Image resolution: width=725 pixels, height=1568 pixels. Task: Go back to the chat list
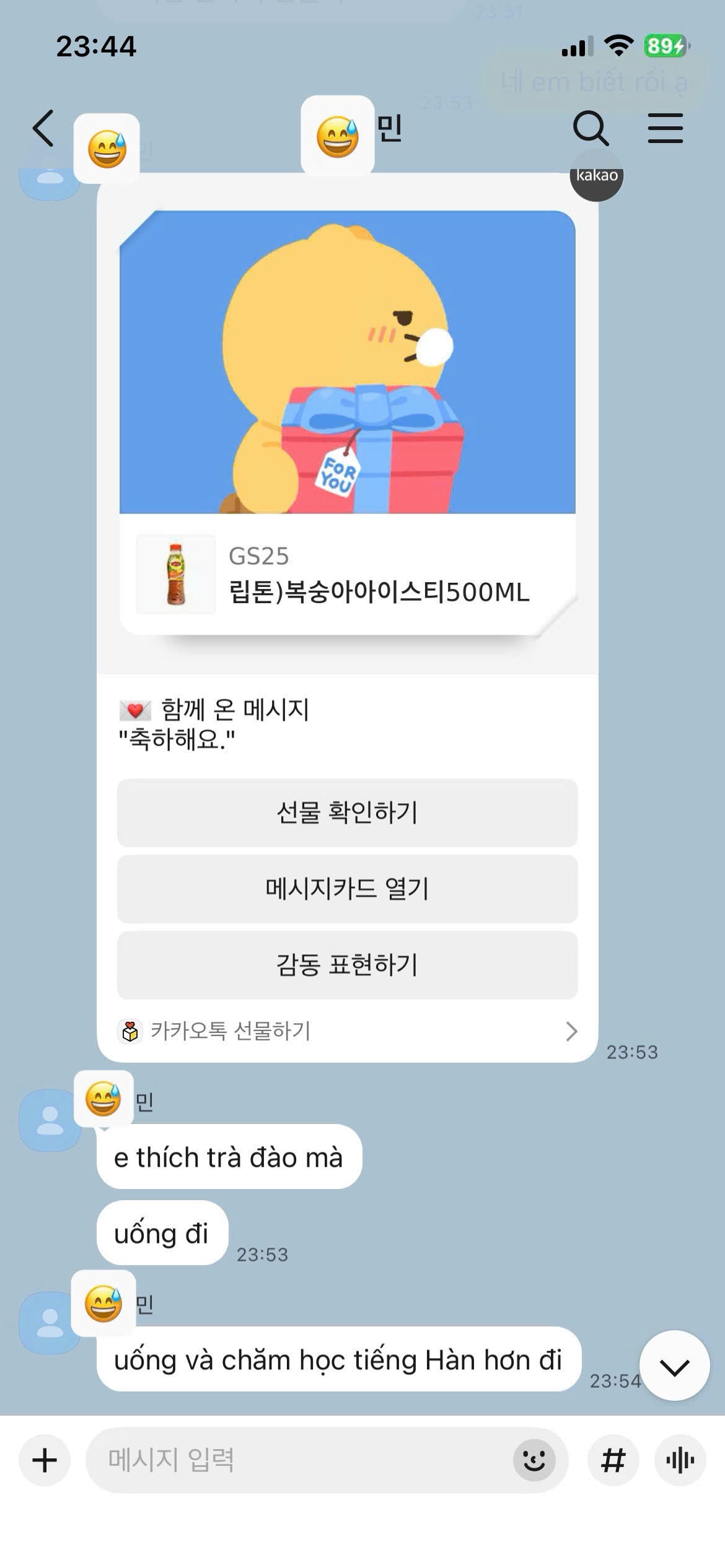click(43, 128)
